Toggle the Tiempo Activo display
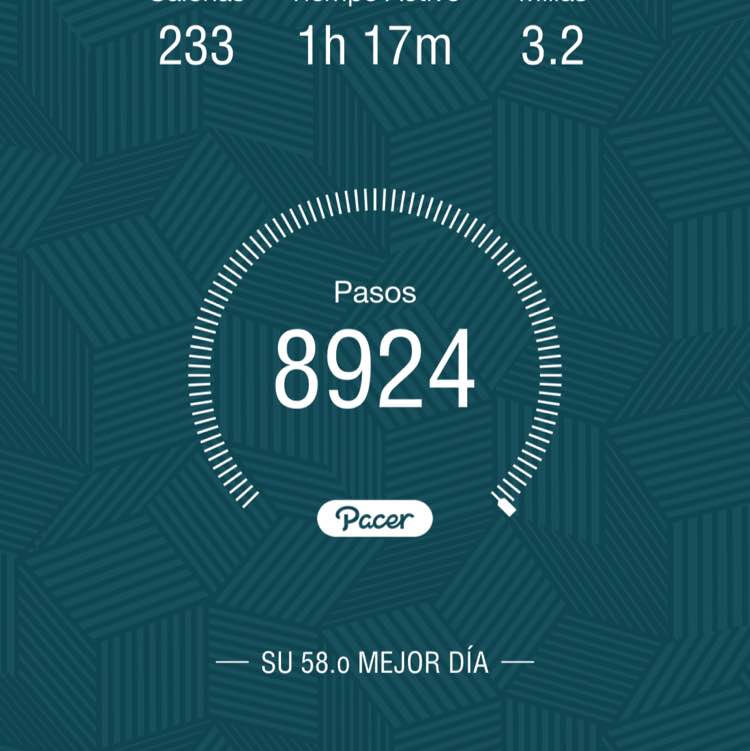 (374, 47)
